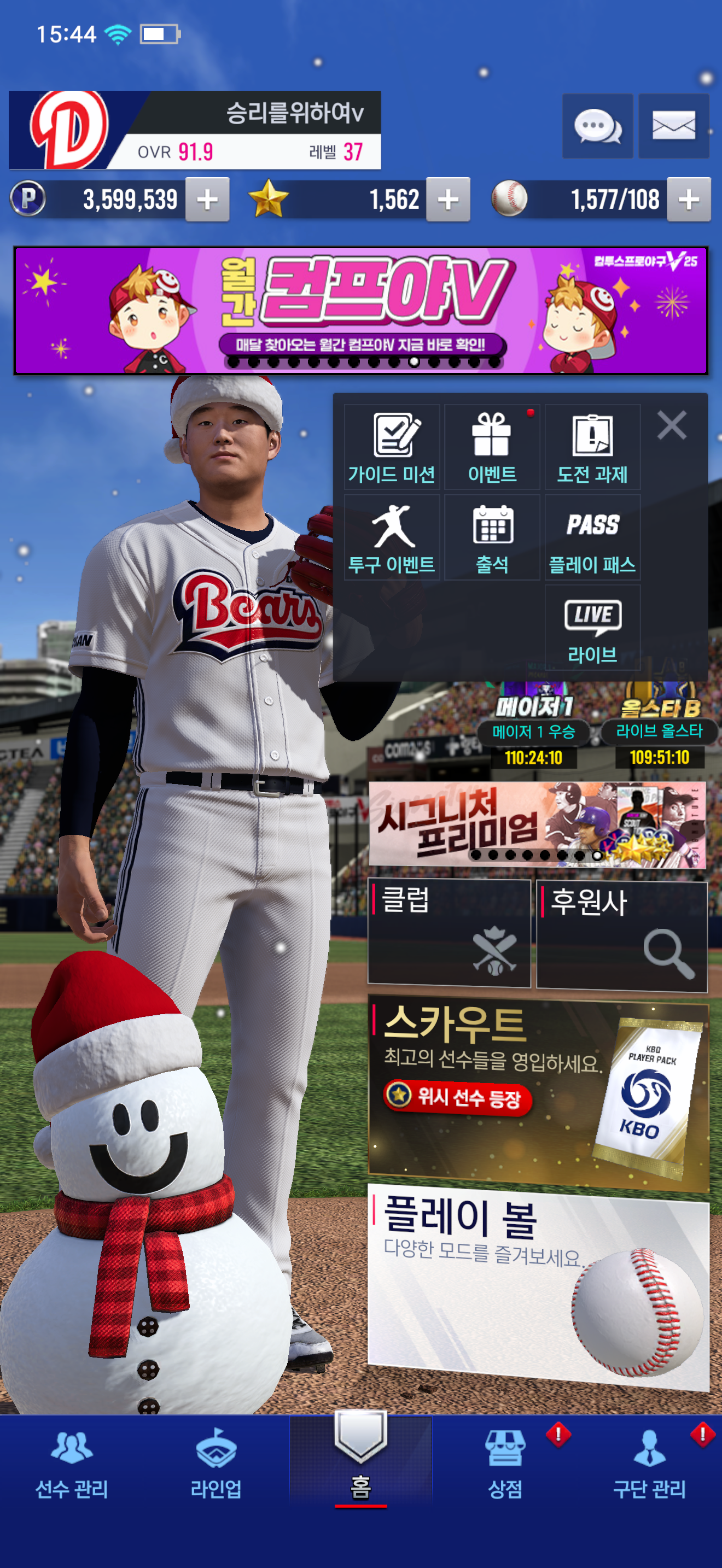Viewport: 722px width, 1568px height.
Task: Close the quick menu panel
Action: (672, 425)
